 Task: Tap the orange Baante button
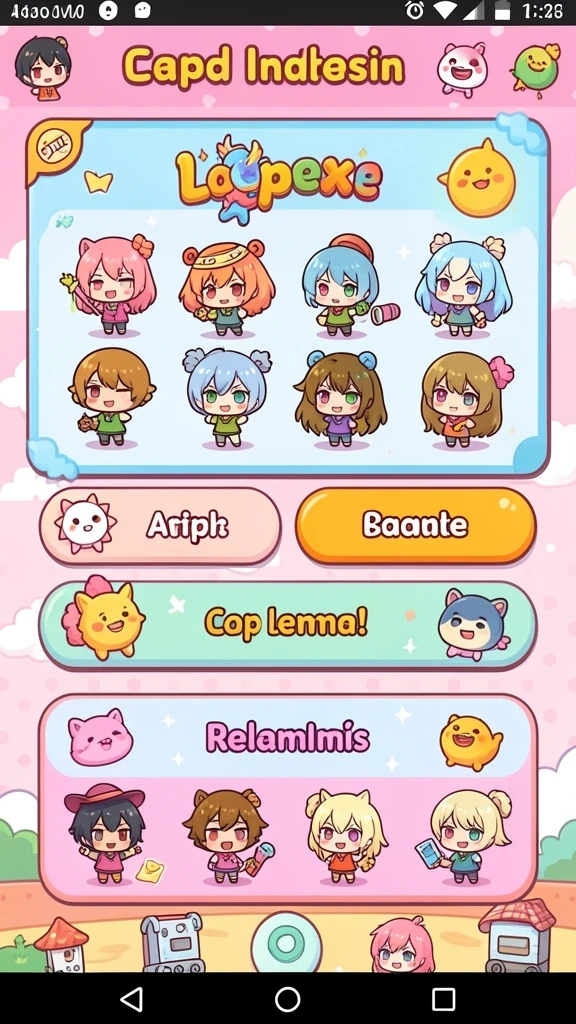415,526
